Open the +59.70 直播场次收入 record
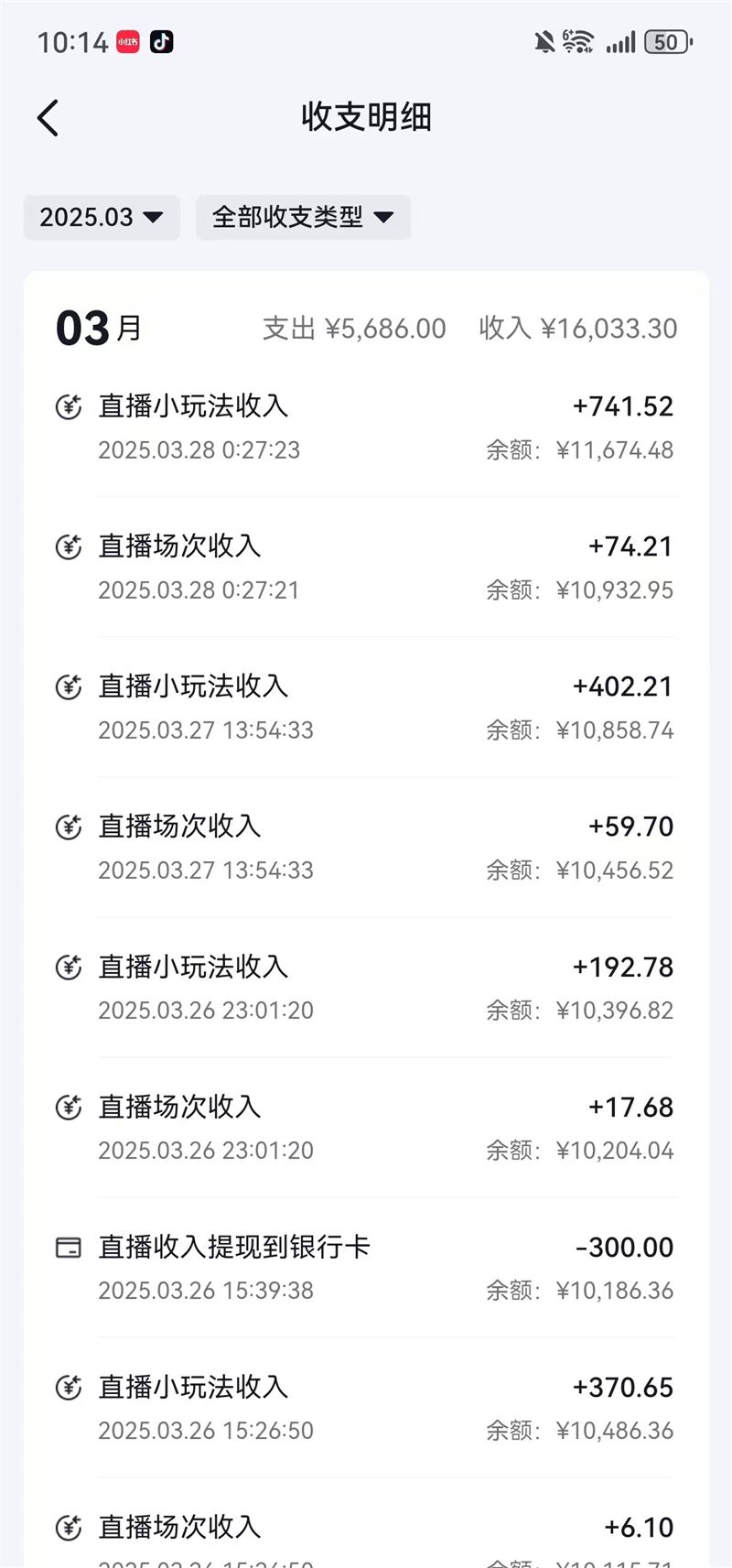The width and height of the screenshot is (732, 1568). [x=366, y=848]
